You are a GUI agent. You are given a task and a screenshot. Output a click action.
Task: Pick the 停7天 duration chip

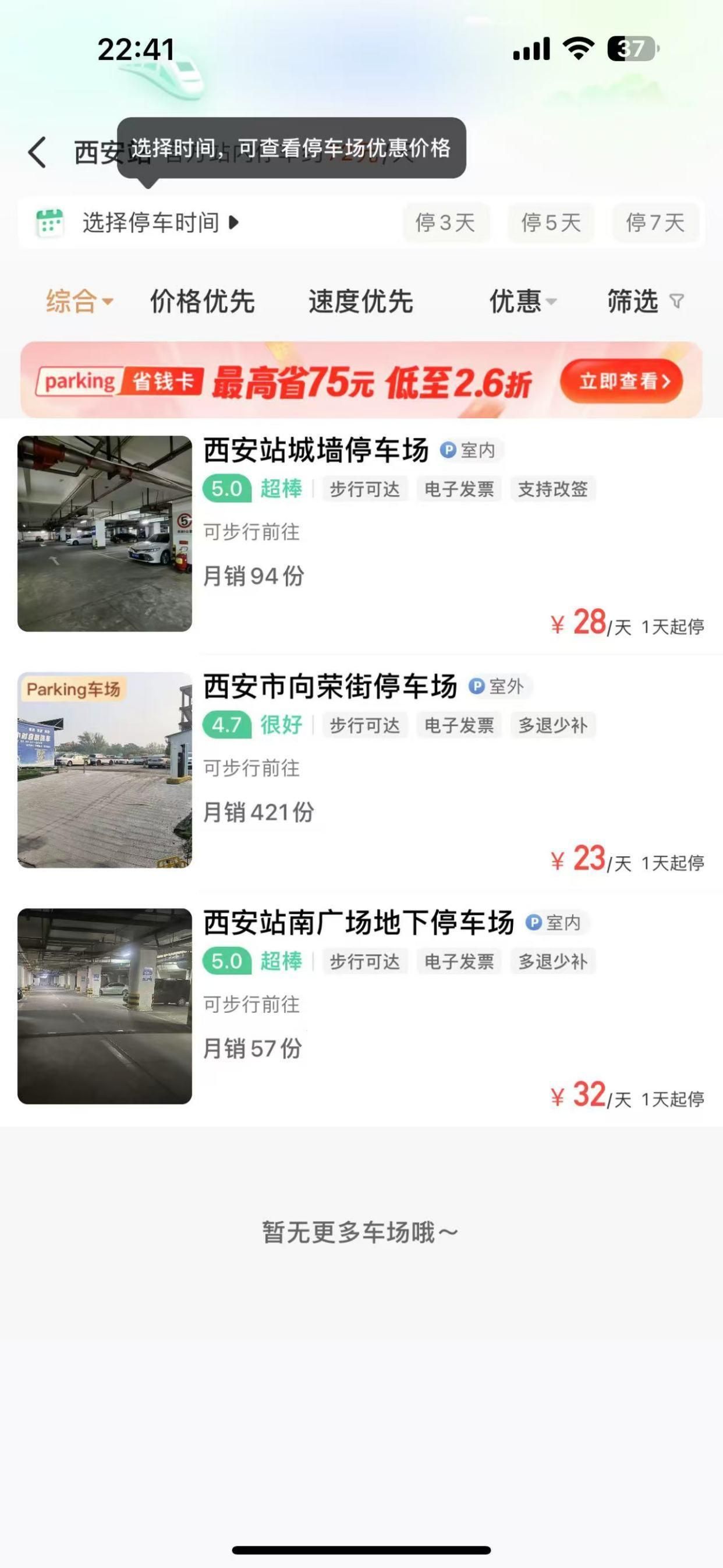tap(655, 223)
